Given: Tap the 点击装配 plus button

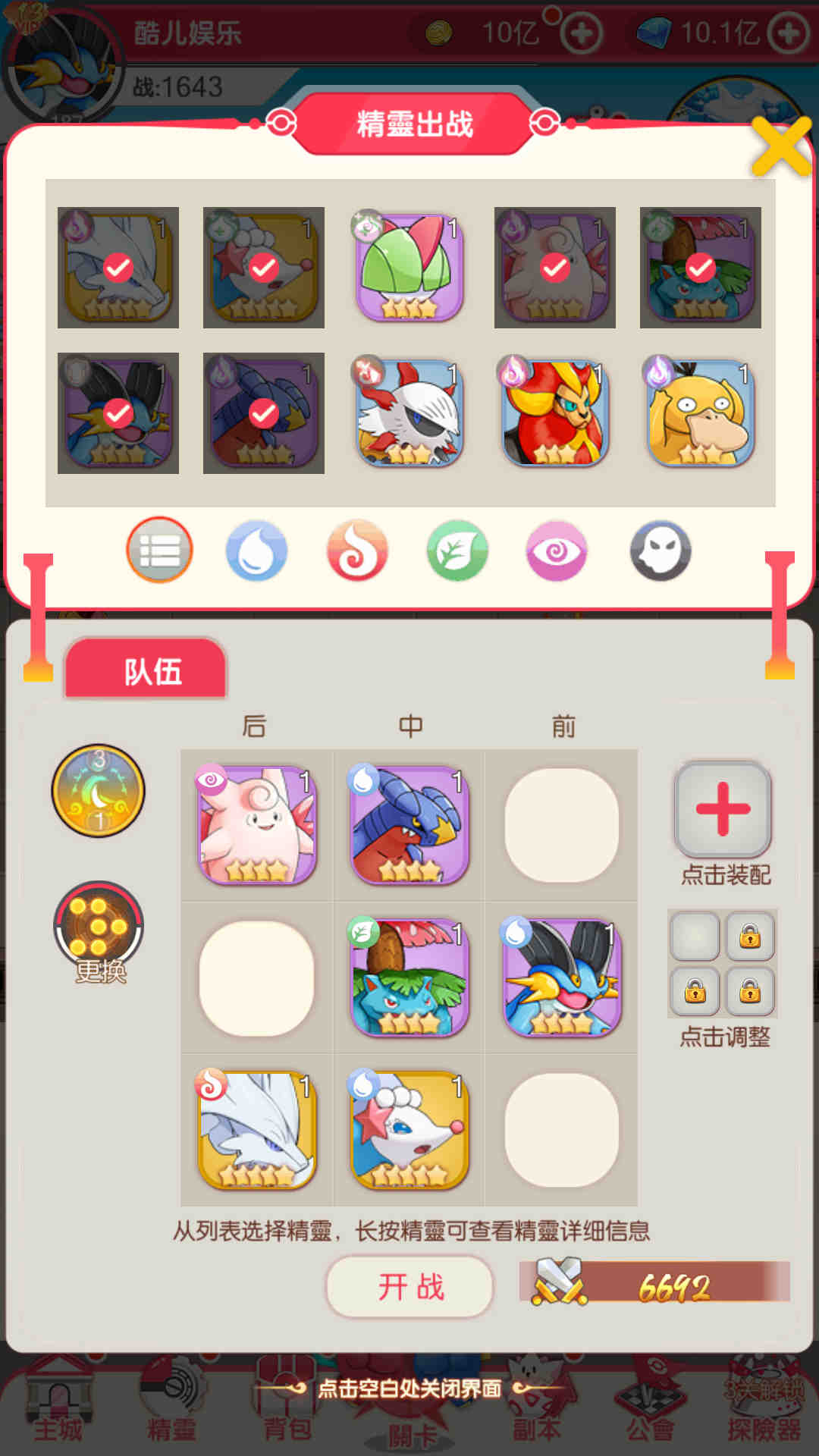Looking at the screenshot, I should tap(723, 809).
